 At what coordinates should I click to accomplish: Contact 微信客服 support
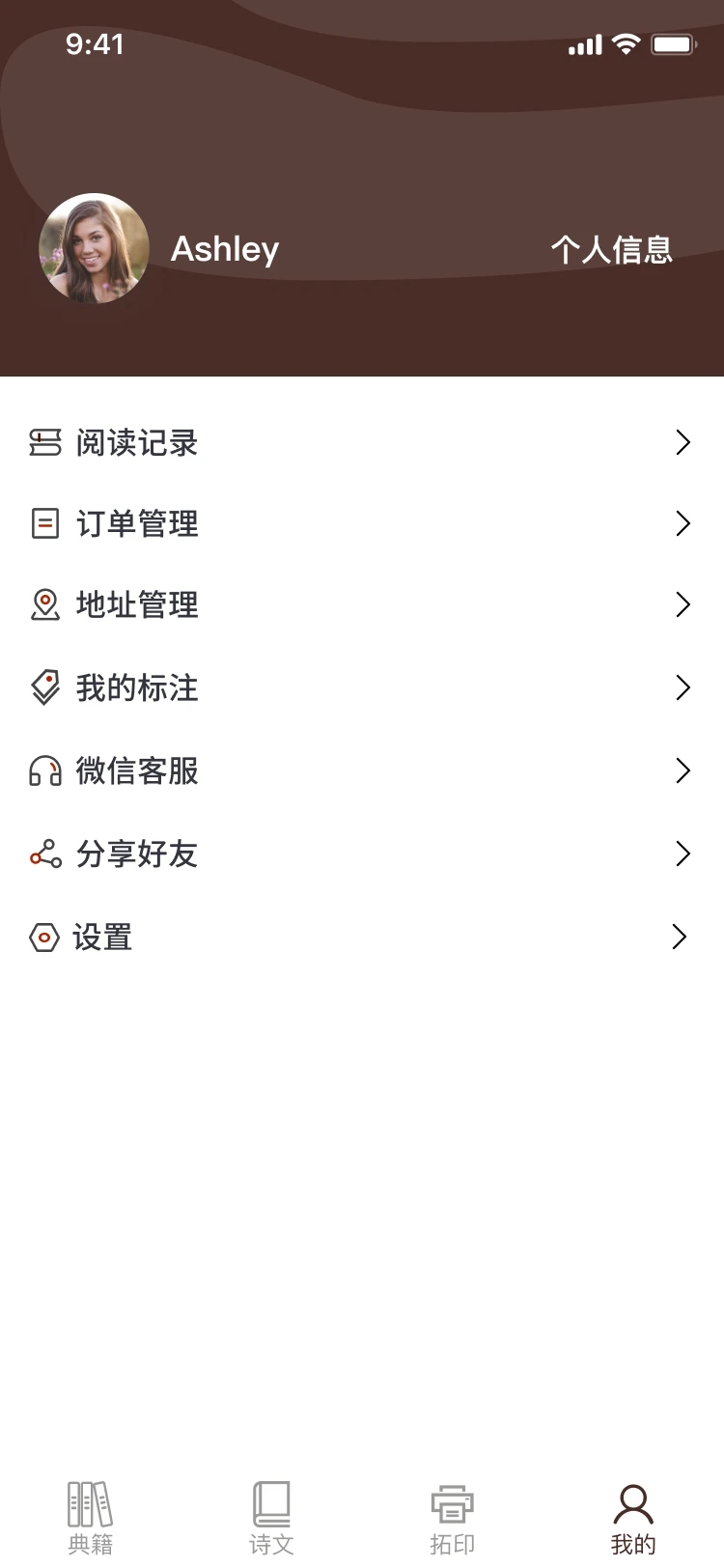click(x=137, y=771)
